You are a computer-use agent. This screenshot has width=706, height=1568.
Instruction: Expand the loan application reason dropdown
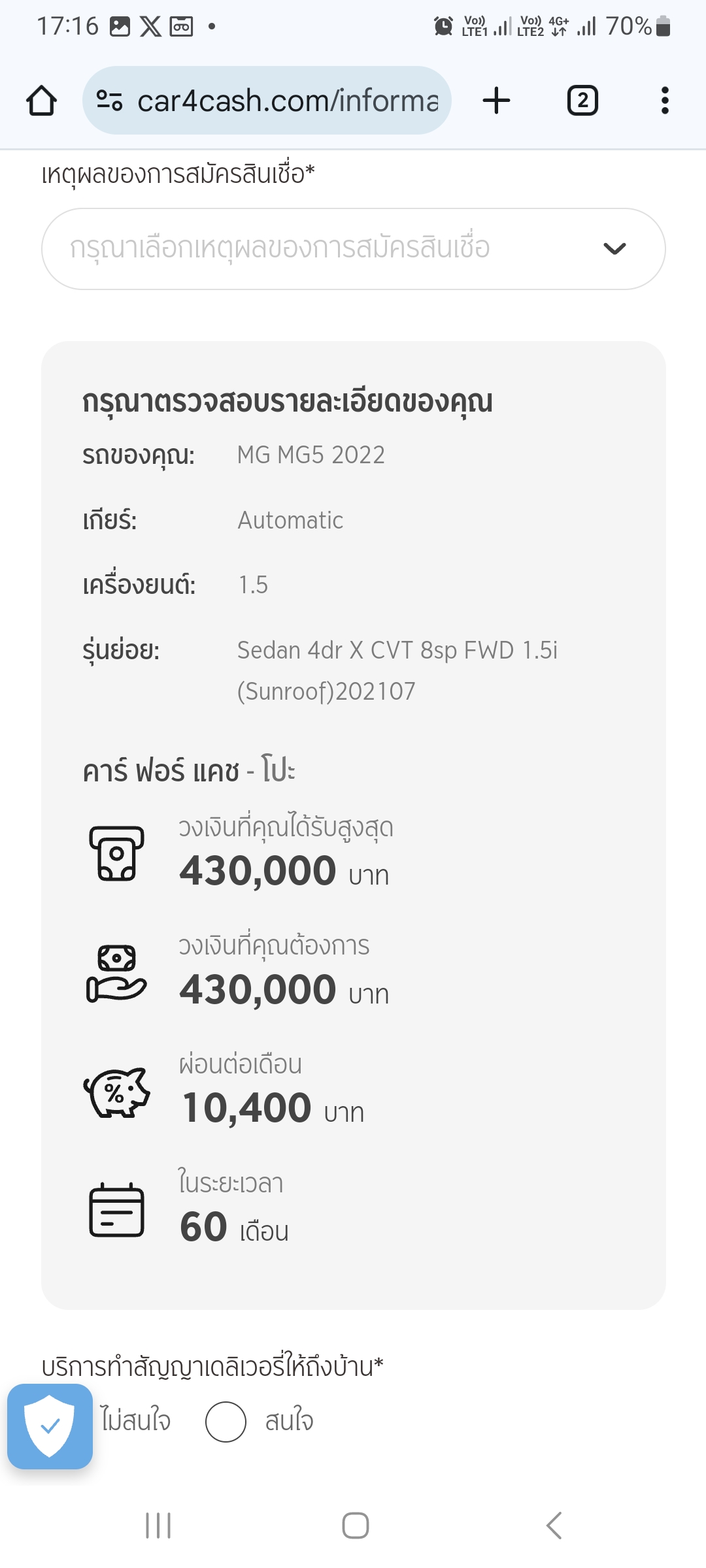click(x=353, y=249)
